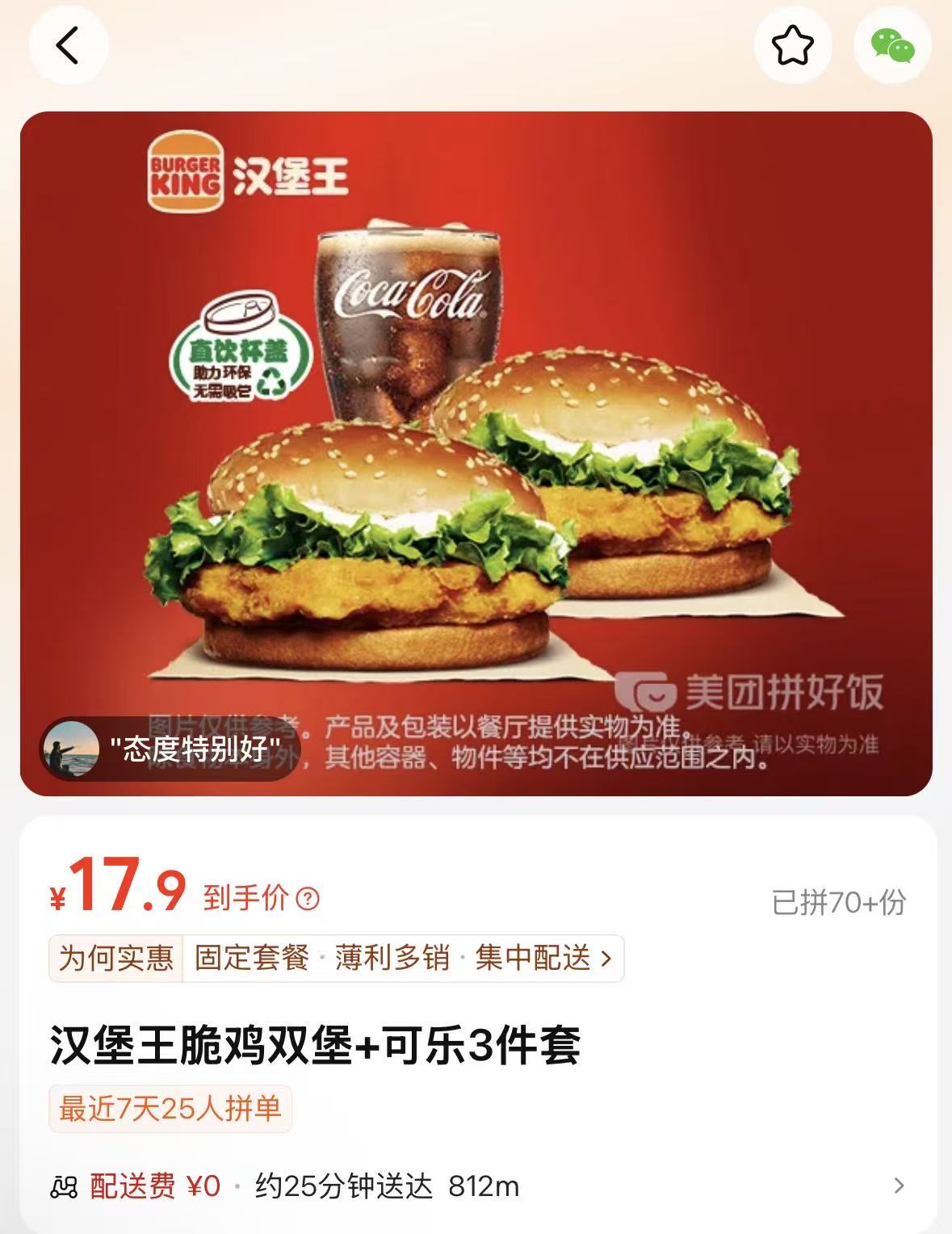Go back using the top arrow
This screenshot has height=1234, width=952.
click(68, 45)
